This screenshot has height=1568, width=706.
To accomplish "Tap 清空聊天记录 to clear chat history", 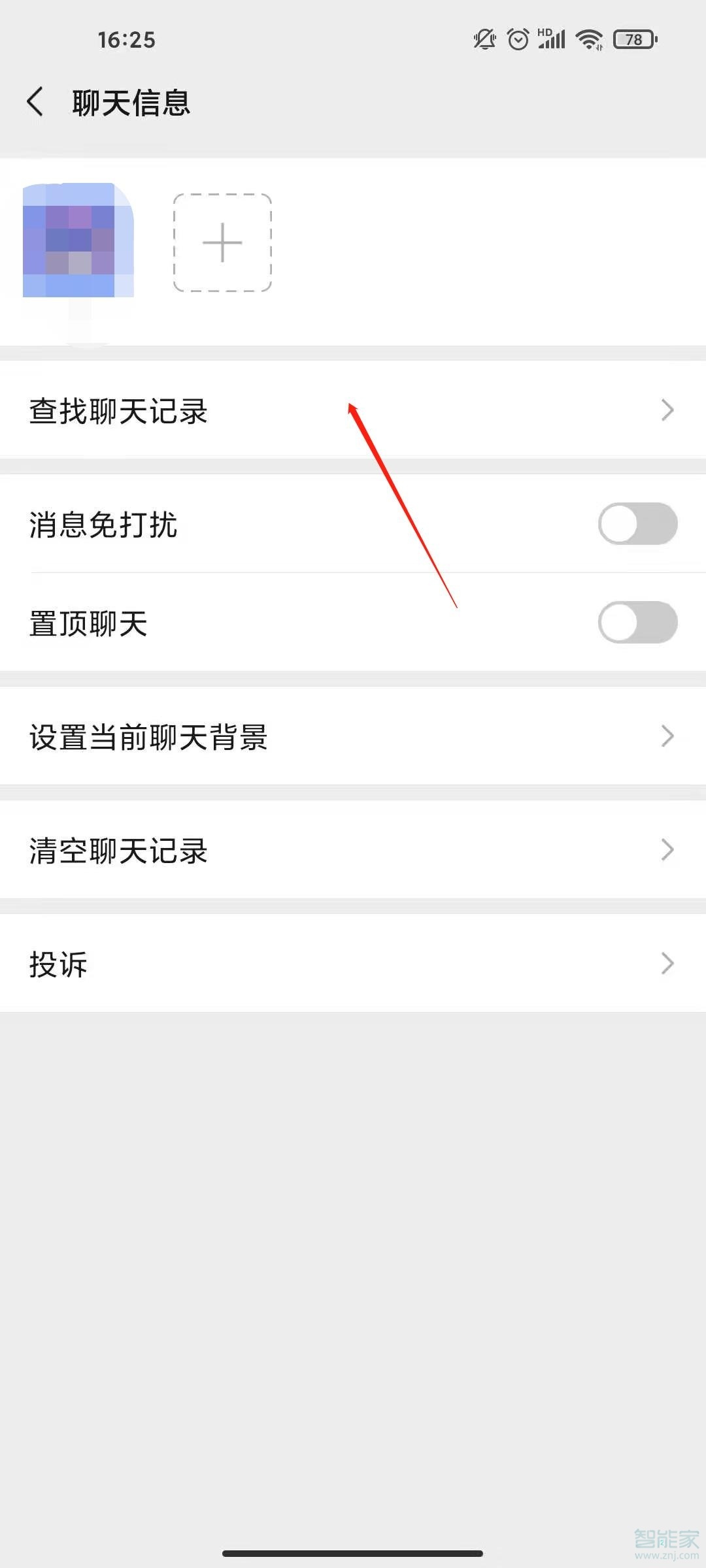I will coord(118,850).
